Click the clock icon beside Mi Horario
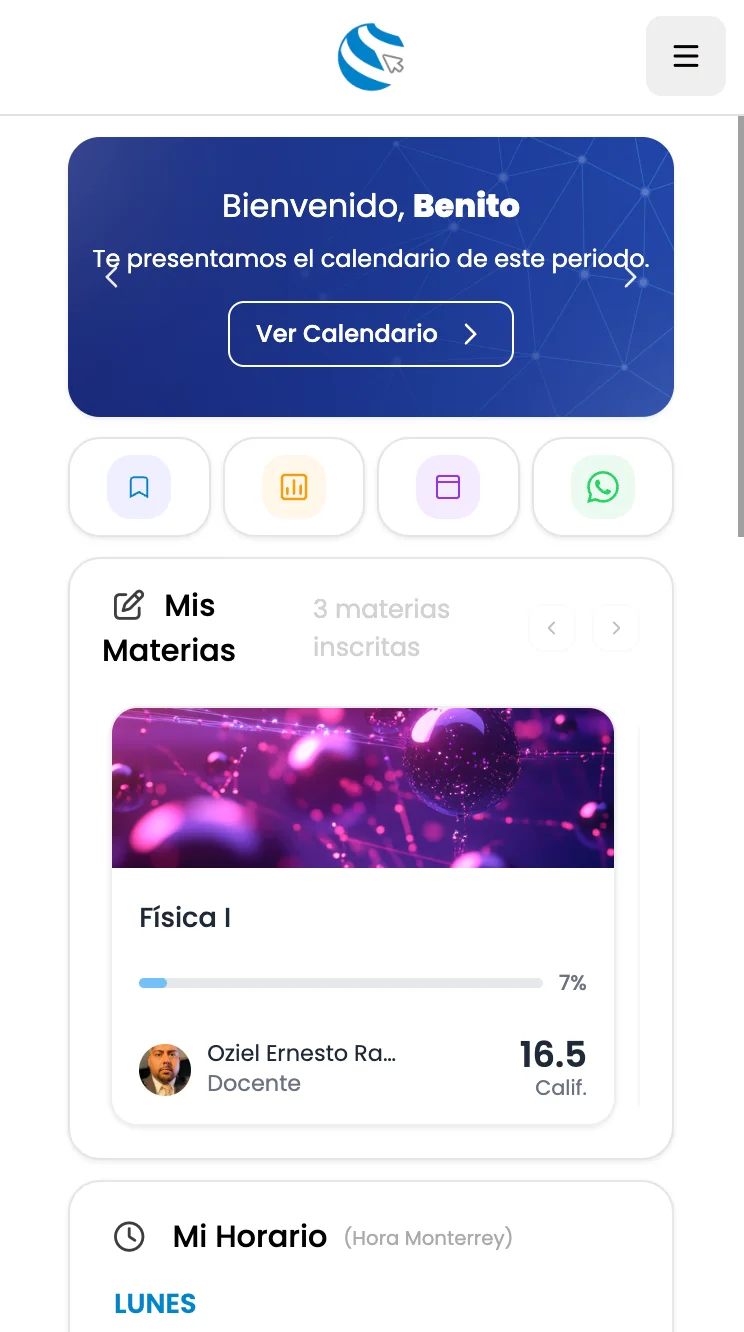Screen dimensions: 744x1332 tap(129, 1237)
